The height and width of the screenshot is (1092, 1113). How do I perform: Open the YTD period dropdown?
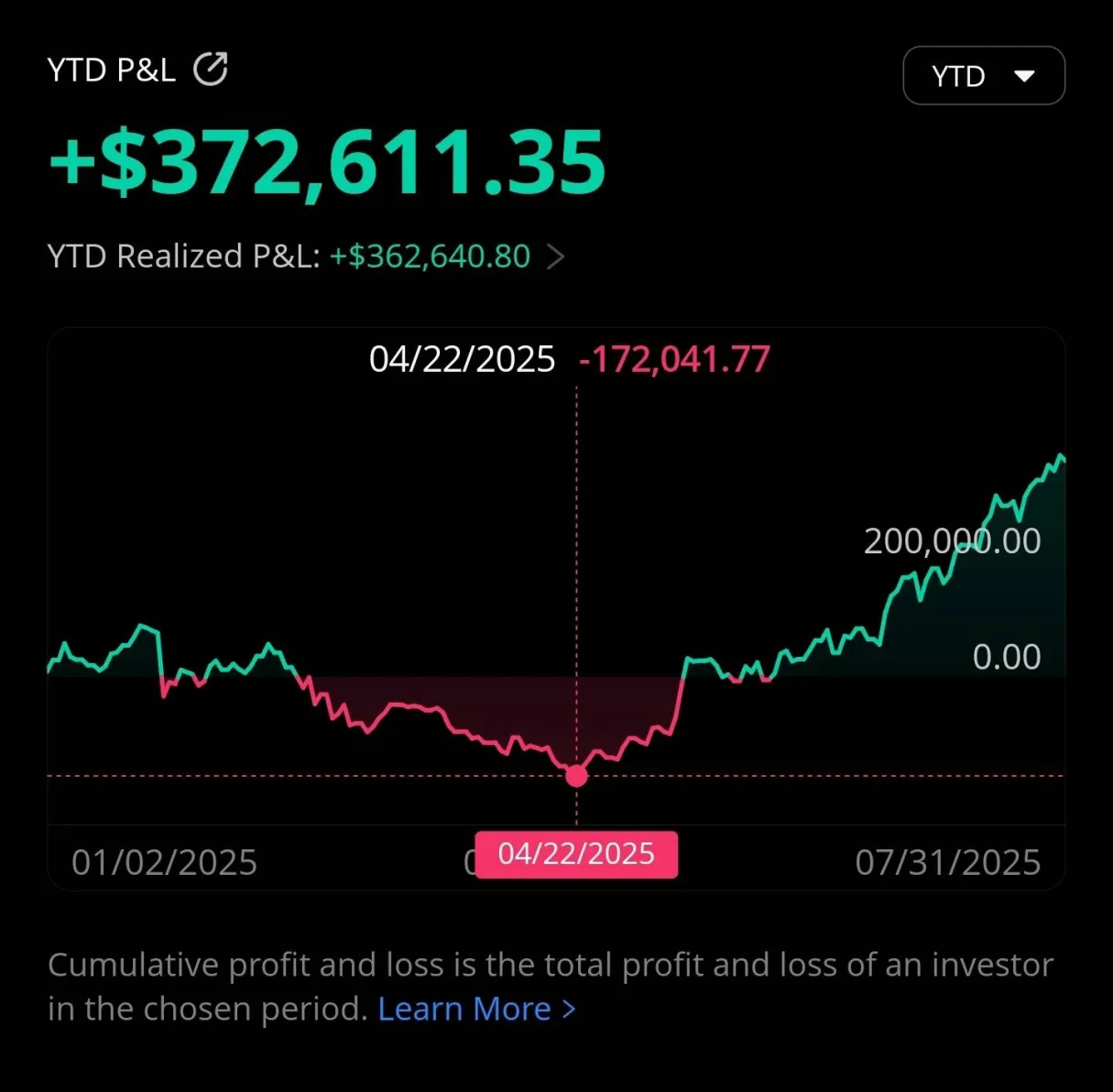coord(983,76)
